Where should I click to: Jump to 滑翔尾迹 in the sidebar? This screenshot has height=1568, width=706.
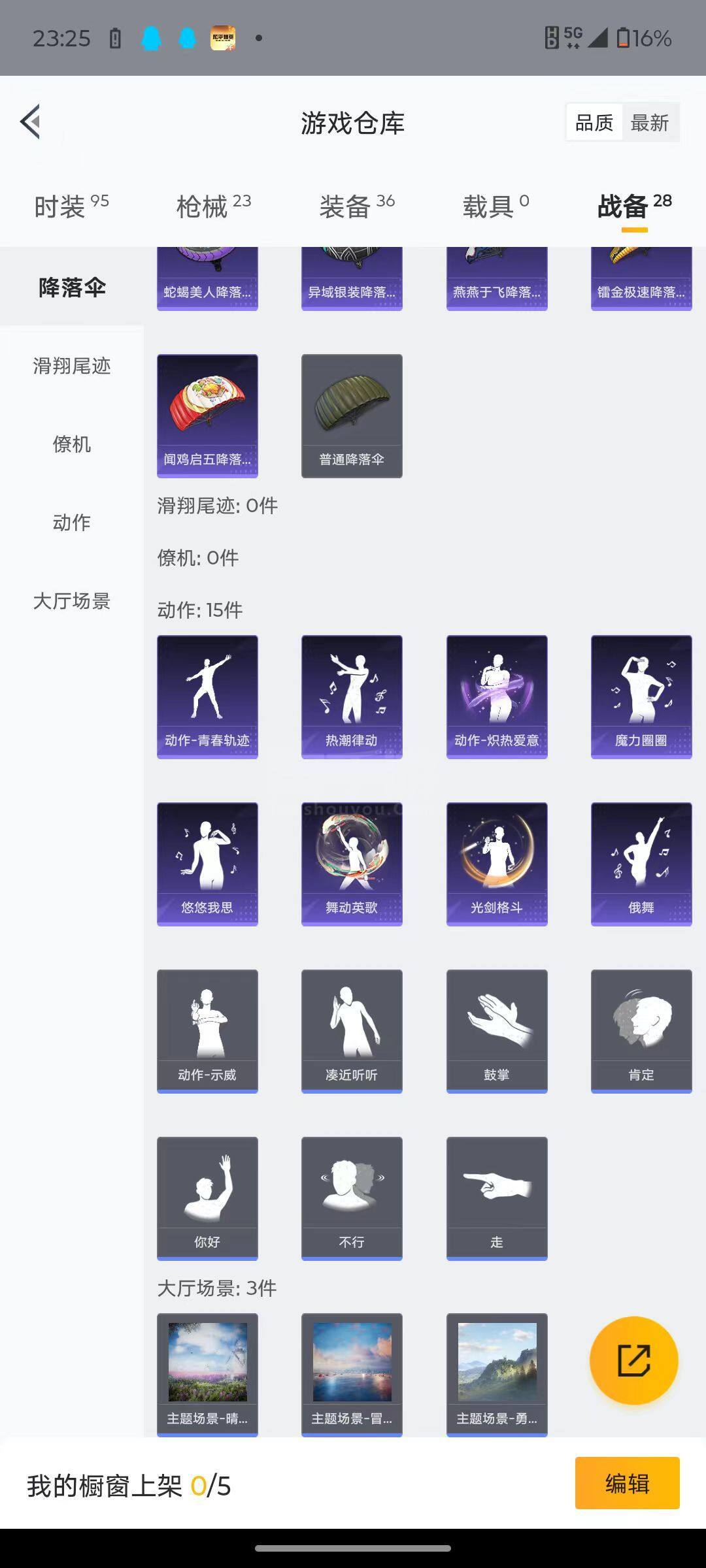pyautogui.click(x=72, y=366)
